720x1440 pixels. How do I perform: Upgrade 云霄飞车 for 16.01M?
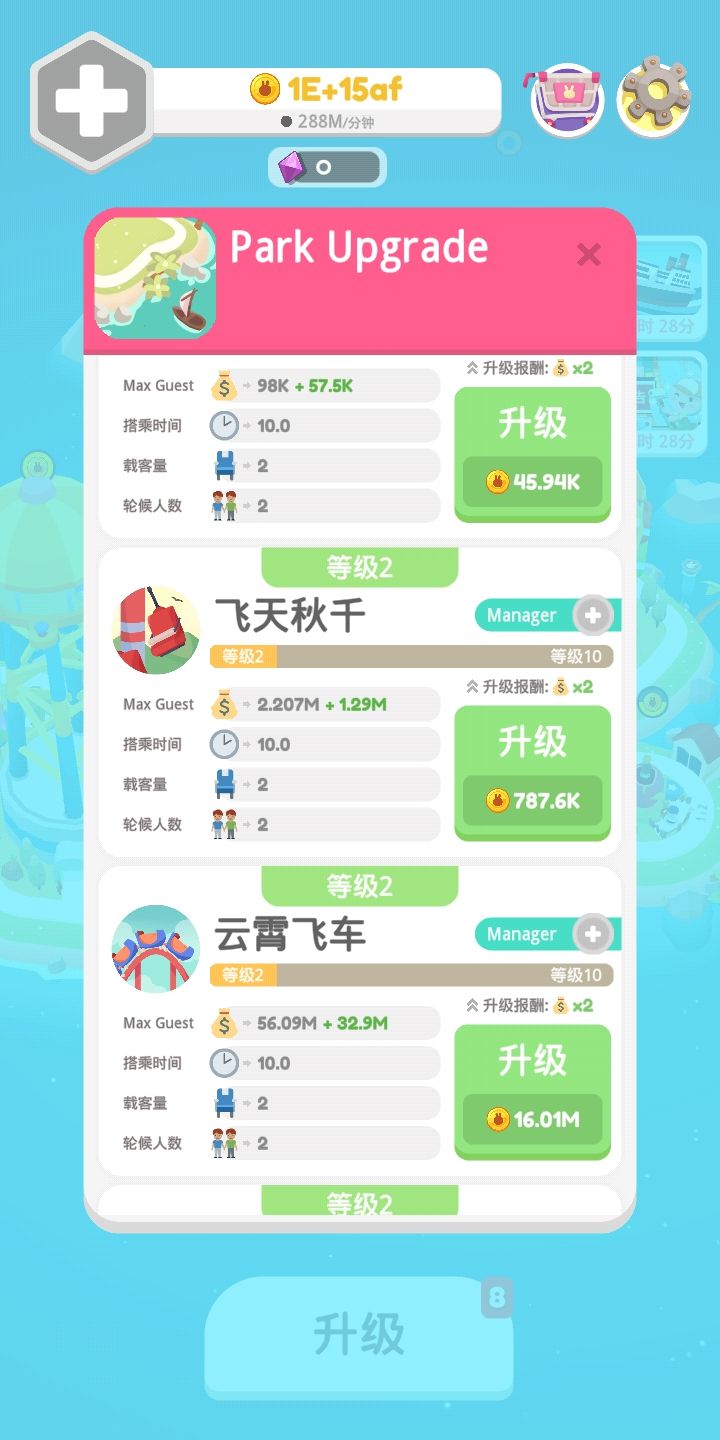pyautogui.click(x=532, y=1091)
